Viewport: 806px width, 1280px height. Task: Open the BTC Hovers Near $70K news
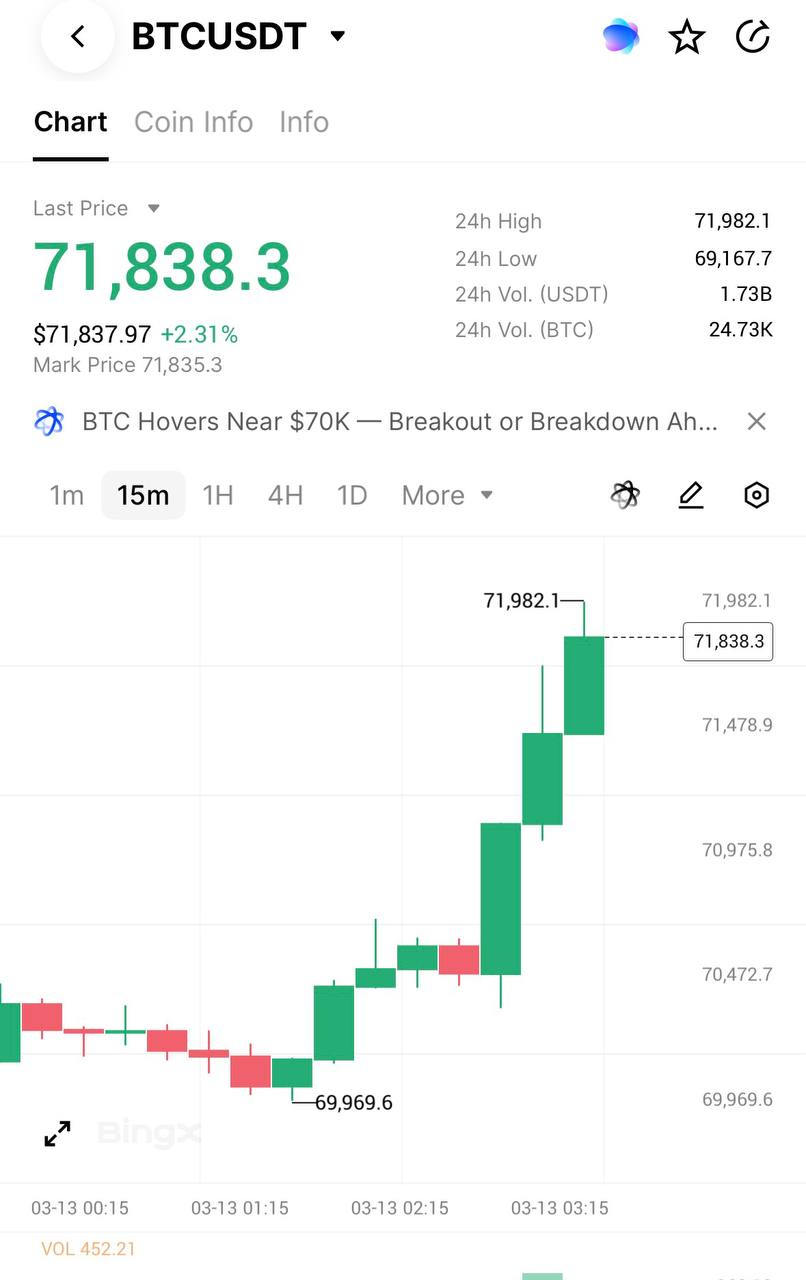tap(399, 421)
